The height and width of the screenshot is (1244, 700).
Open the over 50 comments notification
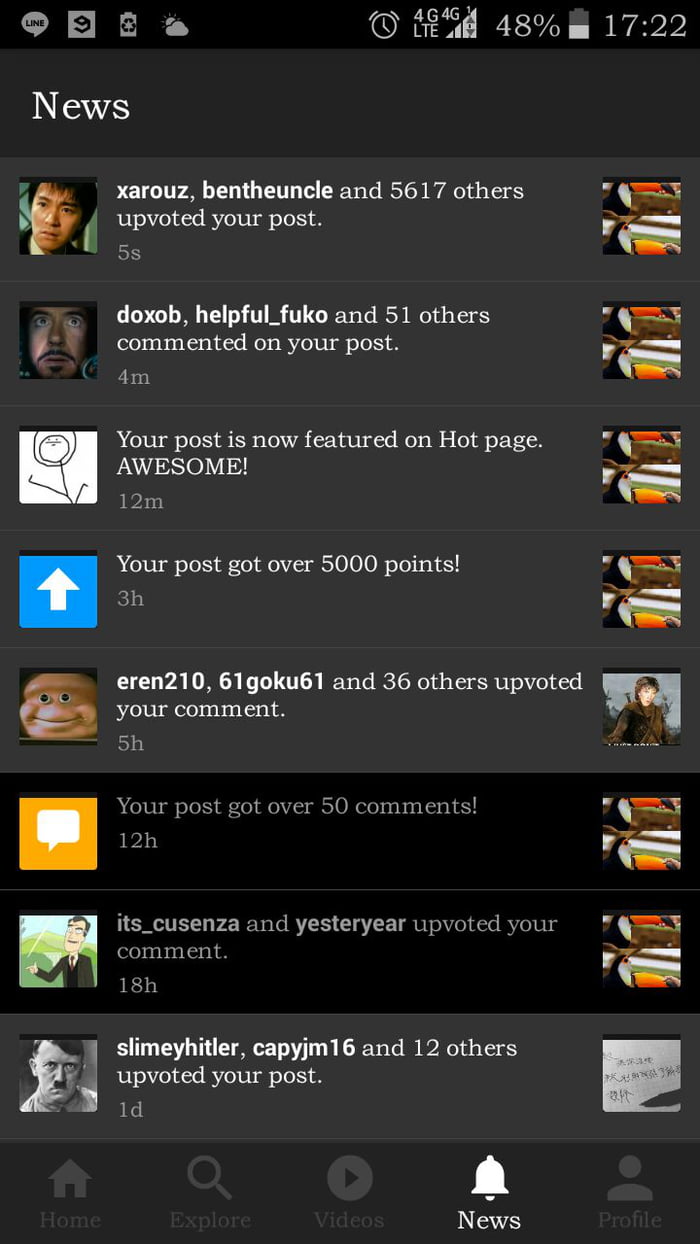click(x=350, y=831)
